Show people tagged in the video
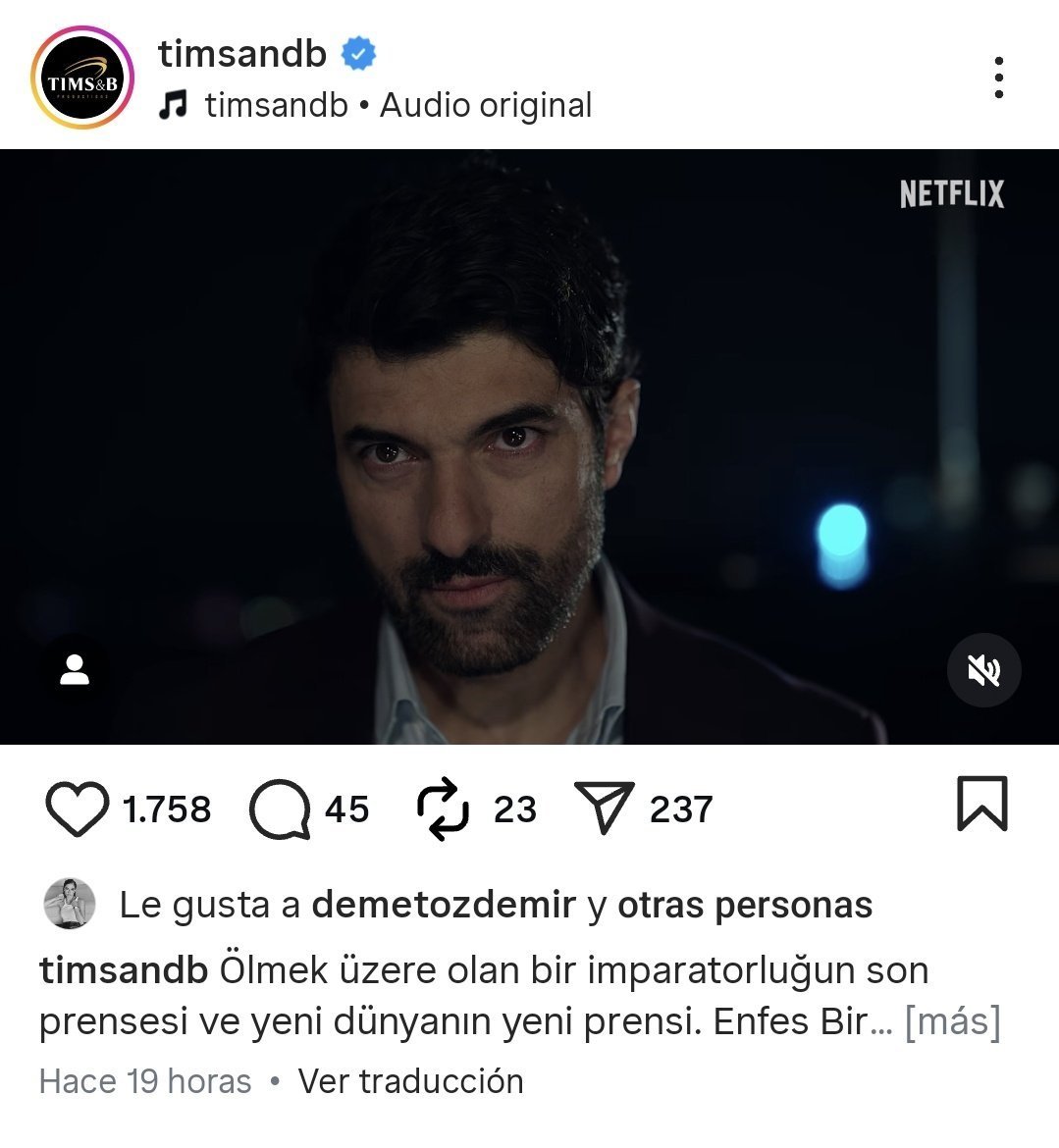1059x1148 pixels. tap(75, 670)
